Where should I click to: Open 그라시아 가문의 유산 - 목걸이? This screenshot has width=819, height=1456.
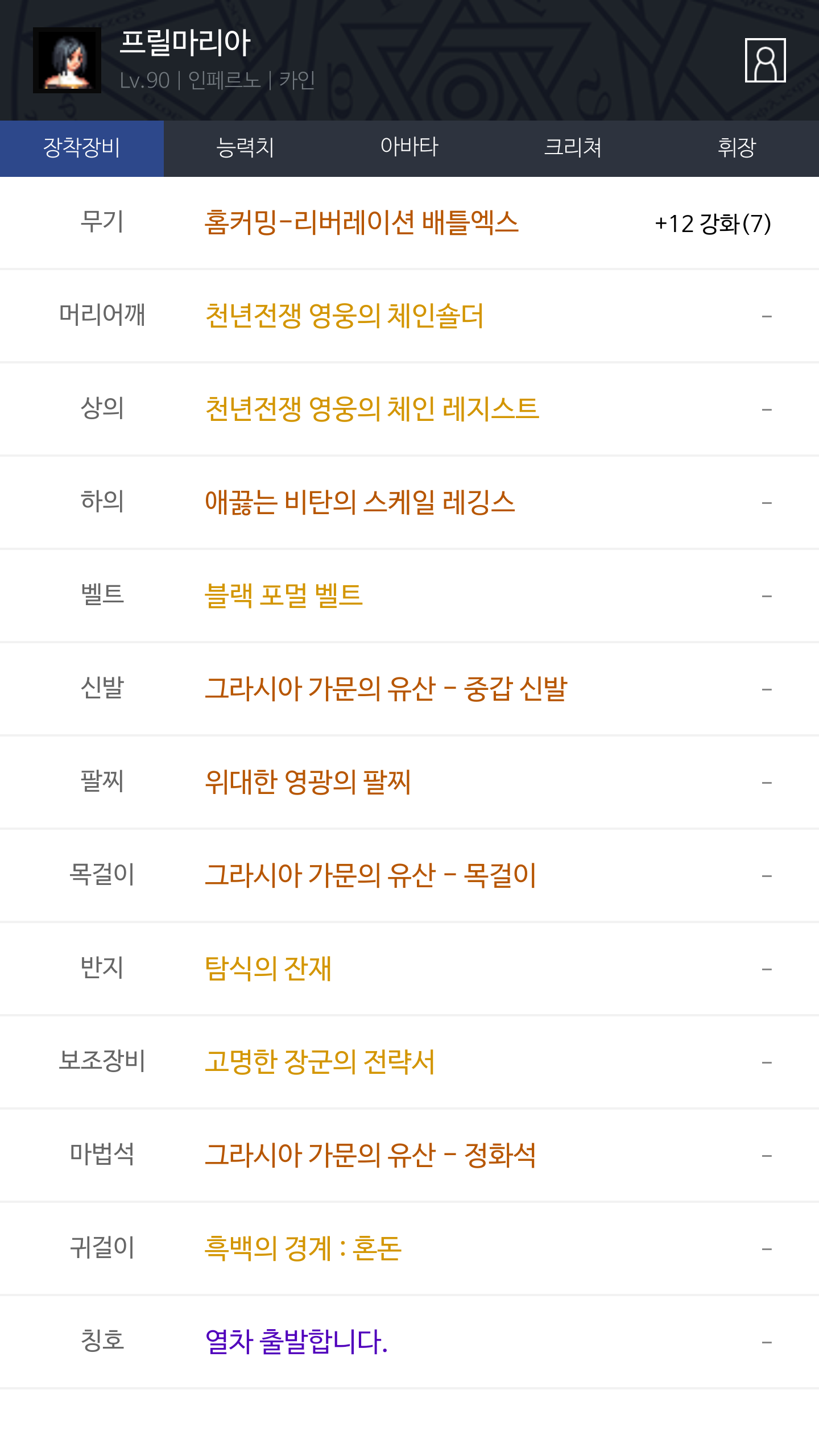tap(370, 876)
